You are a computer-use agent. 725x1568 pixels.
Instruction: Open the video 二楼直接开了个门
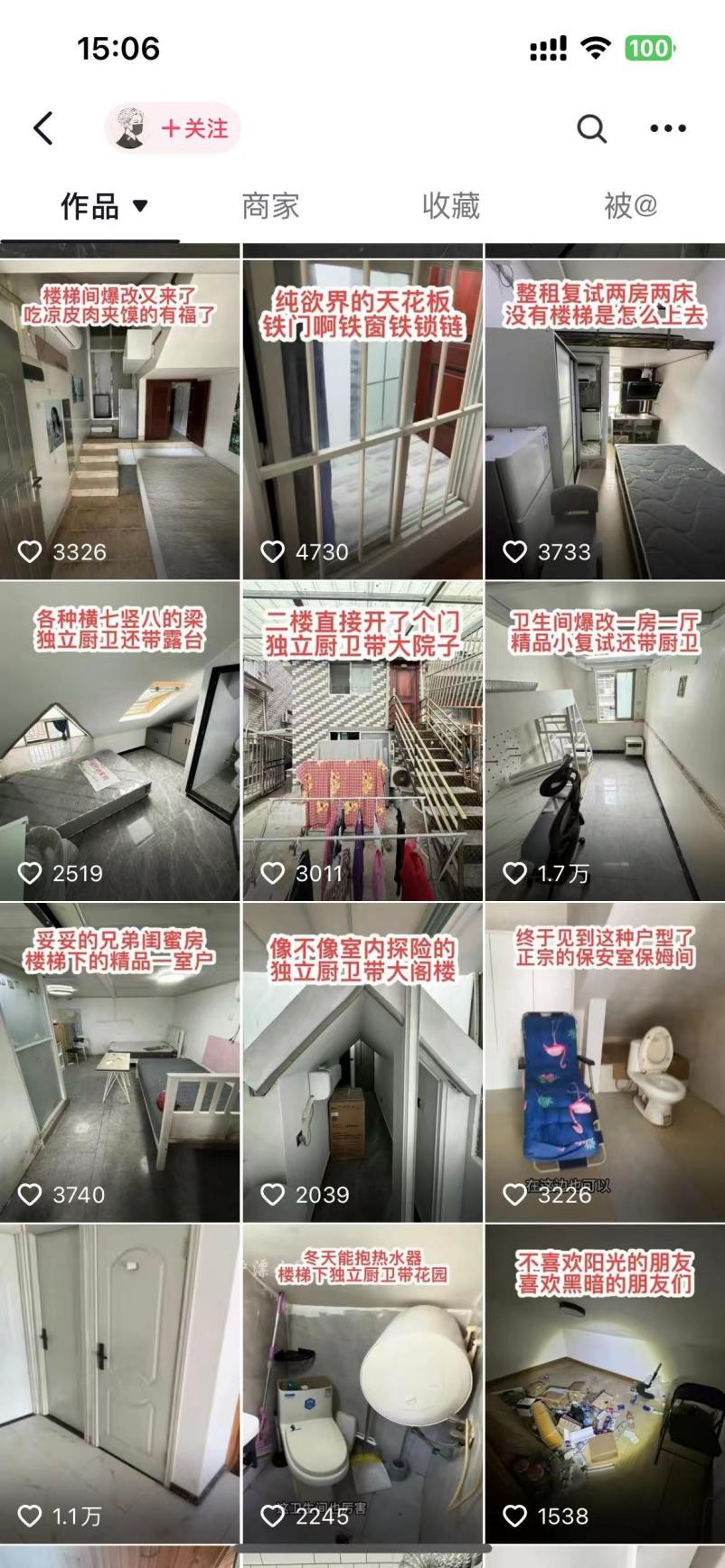[362, 741]
